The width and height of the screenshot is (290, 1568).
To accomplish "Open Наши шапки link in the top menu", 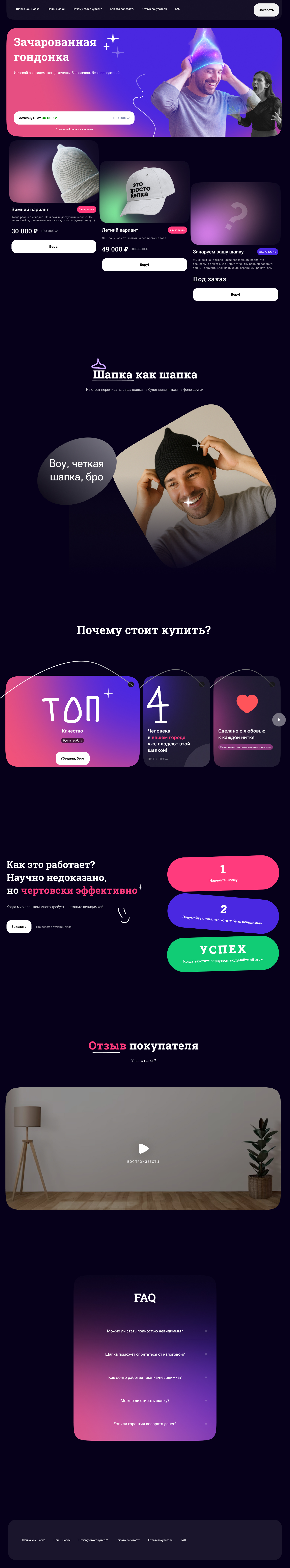I will (x=56, y=9).
